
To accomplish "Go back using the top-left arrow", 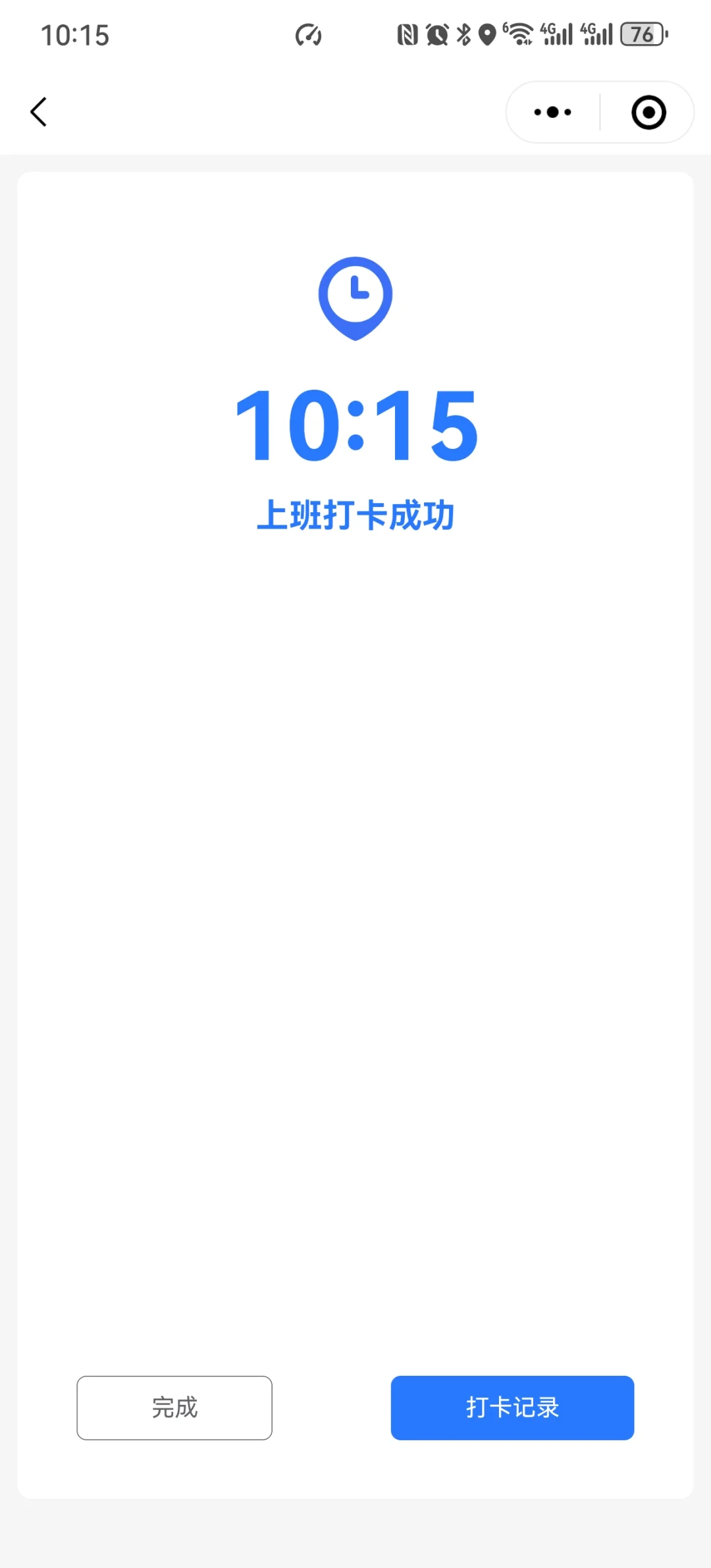I will point(39,112).
